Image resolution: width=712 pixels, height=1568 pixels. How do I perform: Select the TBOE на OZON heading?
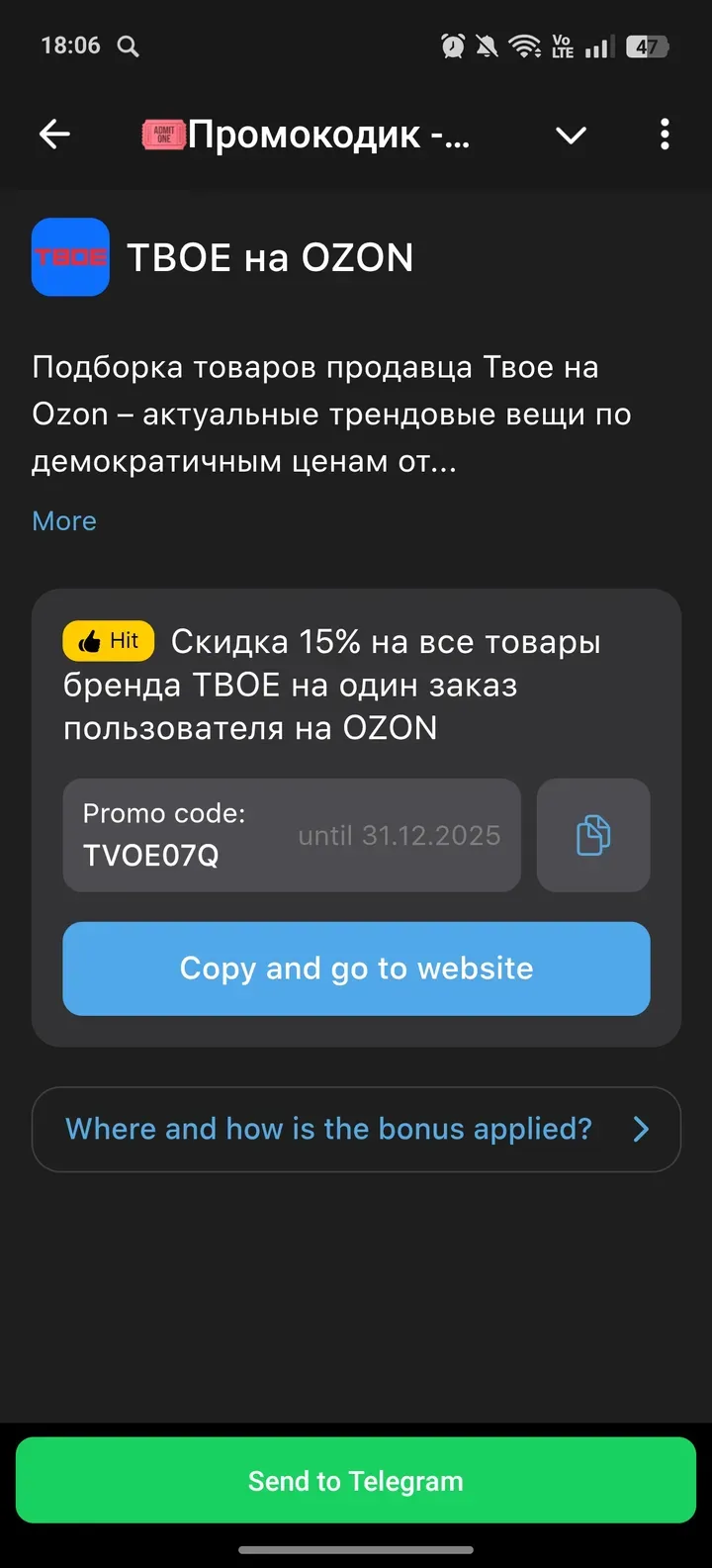(270, 257)
